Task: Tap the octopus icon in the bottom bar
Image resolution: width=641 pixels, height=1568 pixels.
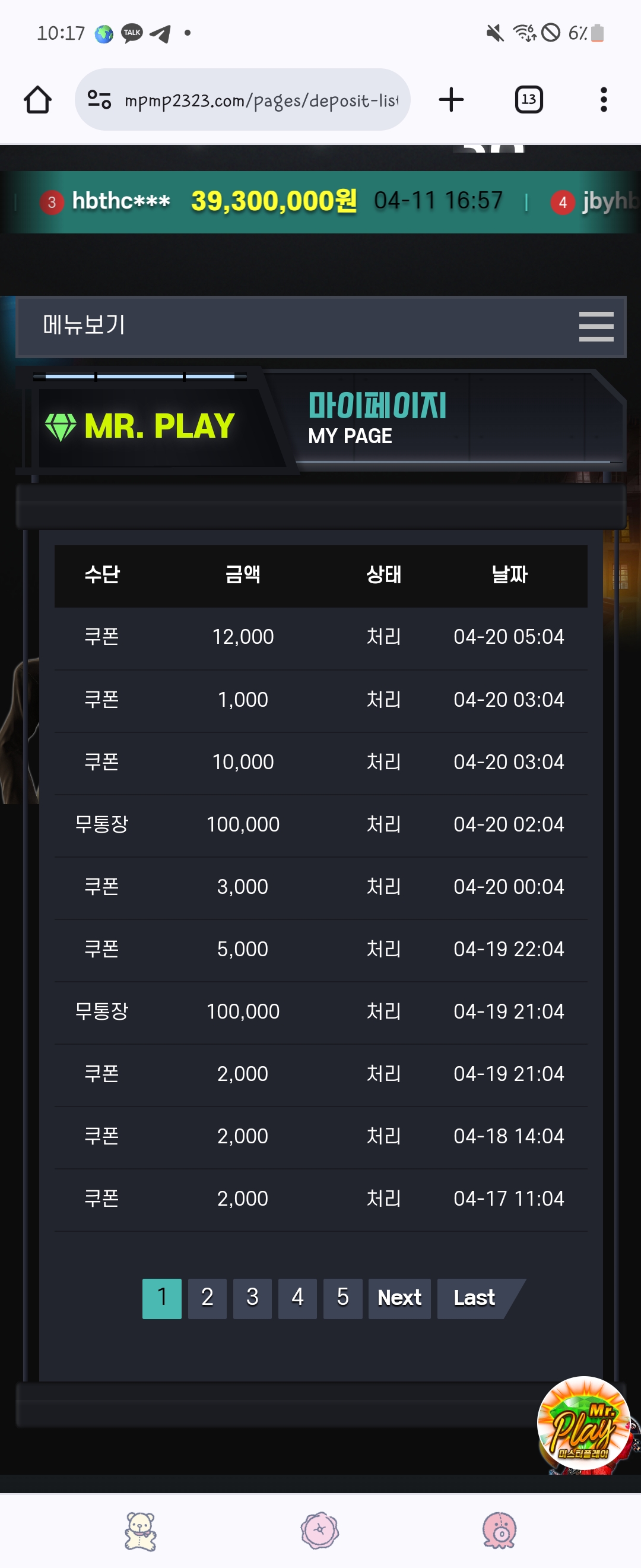Action: 499,1530
